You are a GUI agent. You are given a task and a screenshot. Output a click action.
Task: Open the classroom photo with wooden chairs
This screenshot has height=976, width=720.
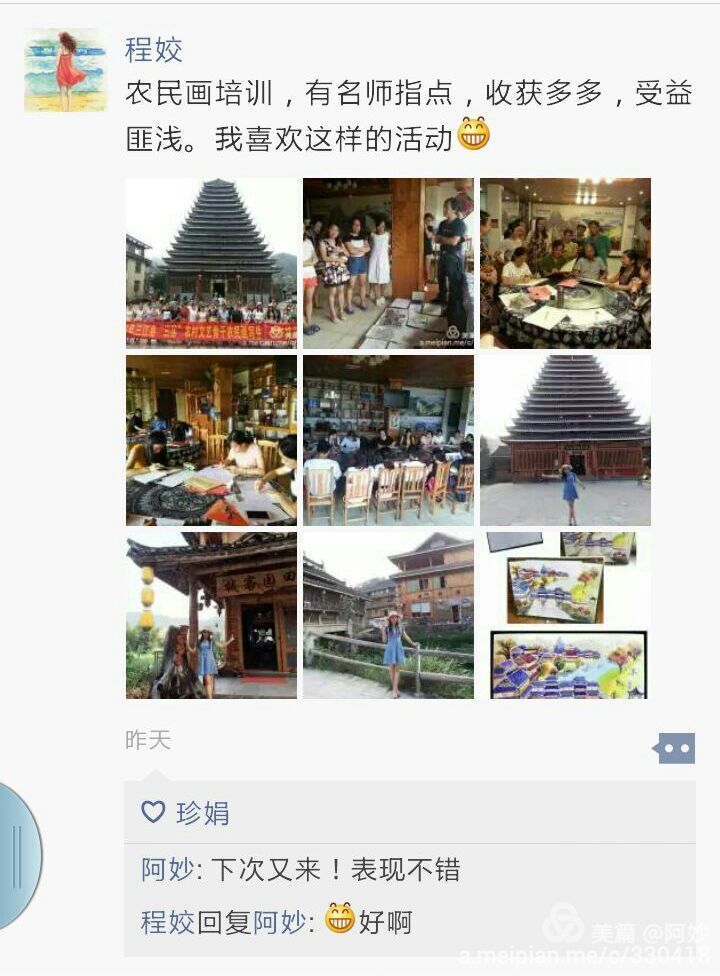click(x=388, y=440)
